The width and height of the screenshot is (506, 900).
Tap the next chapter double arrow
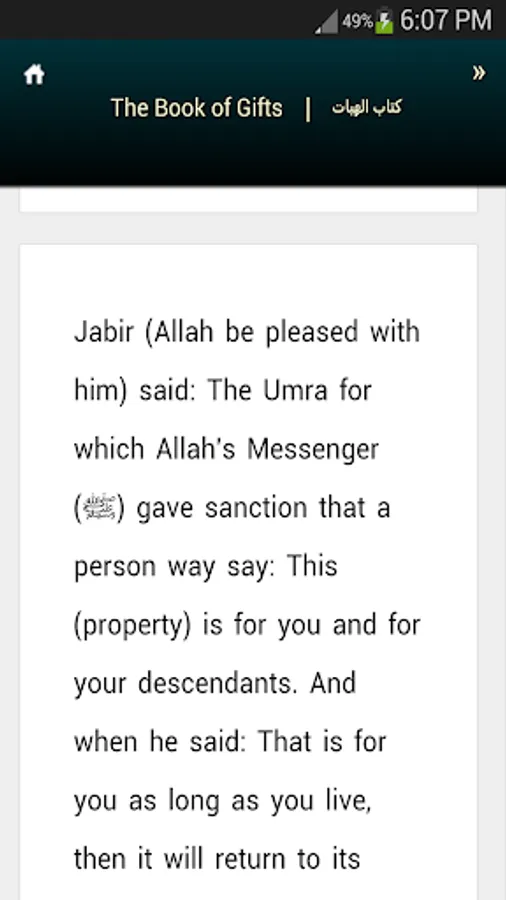click(479, 73)
